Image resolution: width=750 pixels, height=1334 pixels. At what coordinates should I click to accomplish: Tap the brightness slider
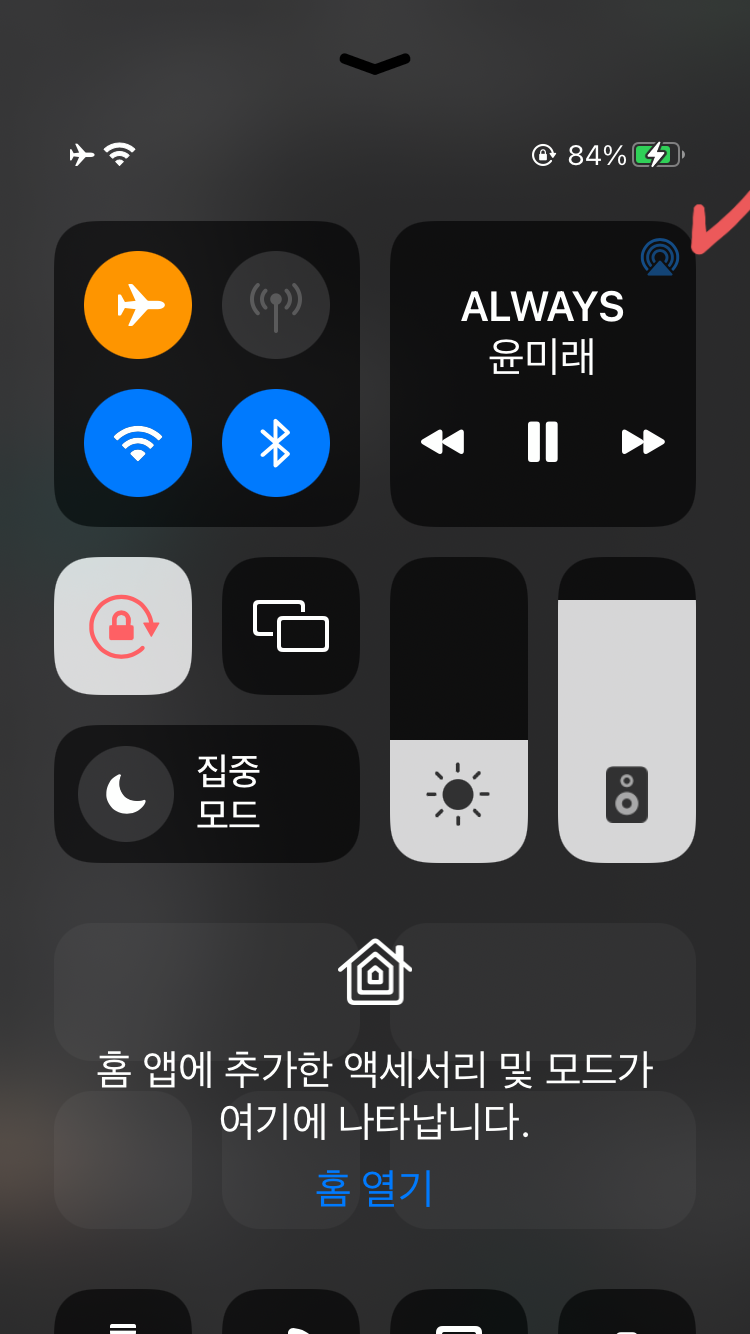(459, 710)
